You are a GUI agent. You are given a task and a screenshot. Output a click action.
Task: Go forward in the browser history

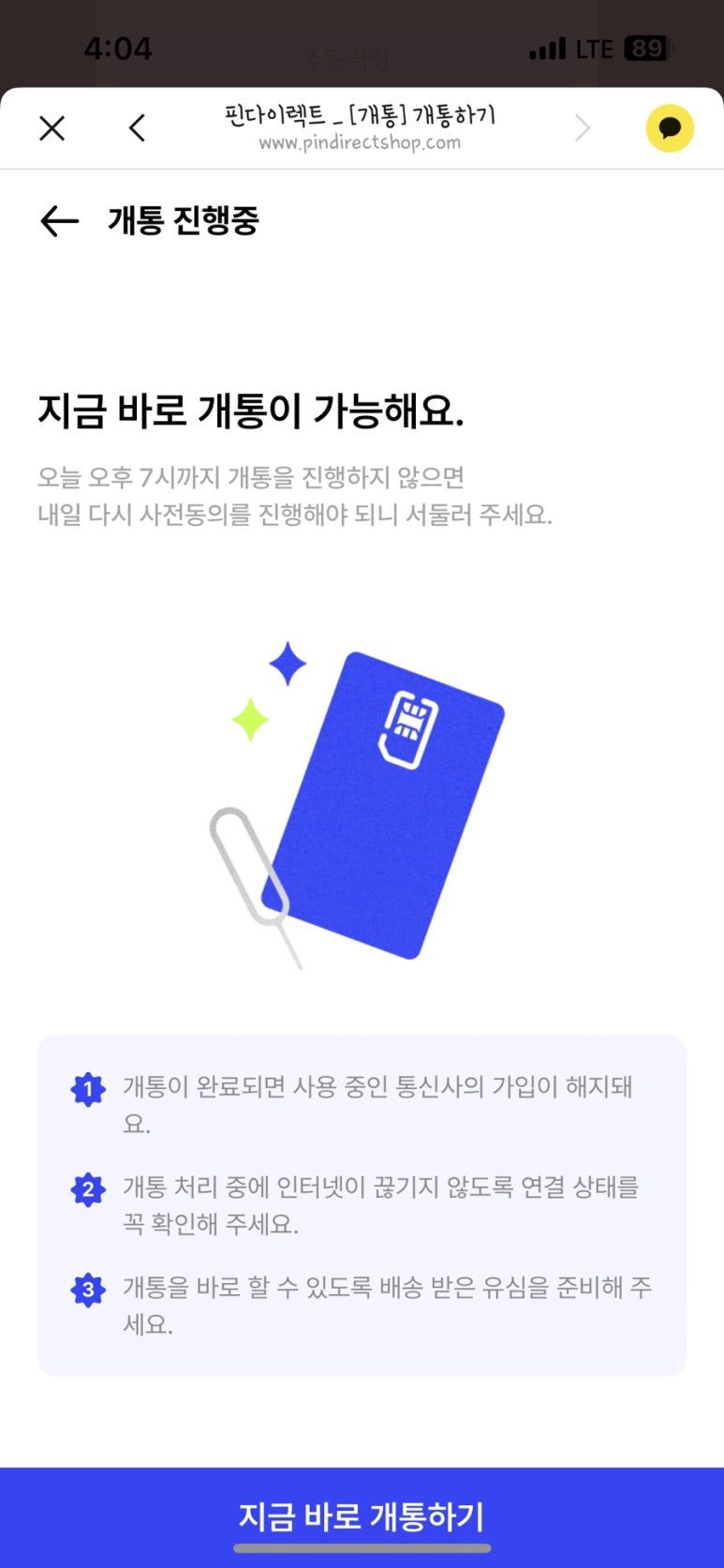pos(583,128)
